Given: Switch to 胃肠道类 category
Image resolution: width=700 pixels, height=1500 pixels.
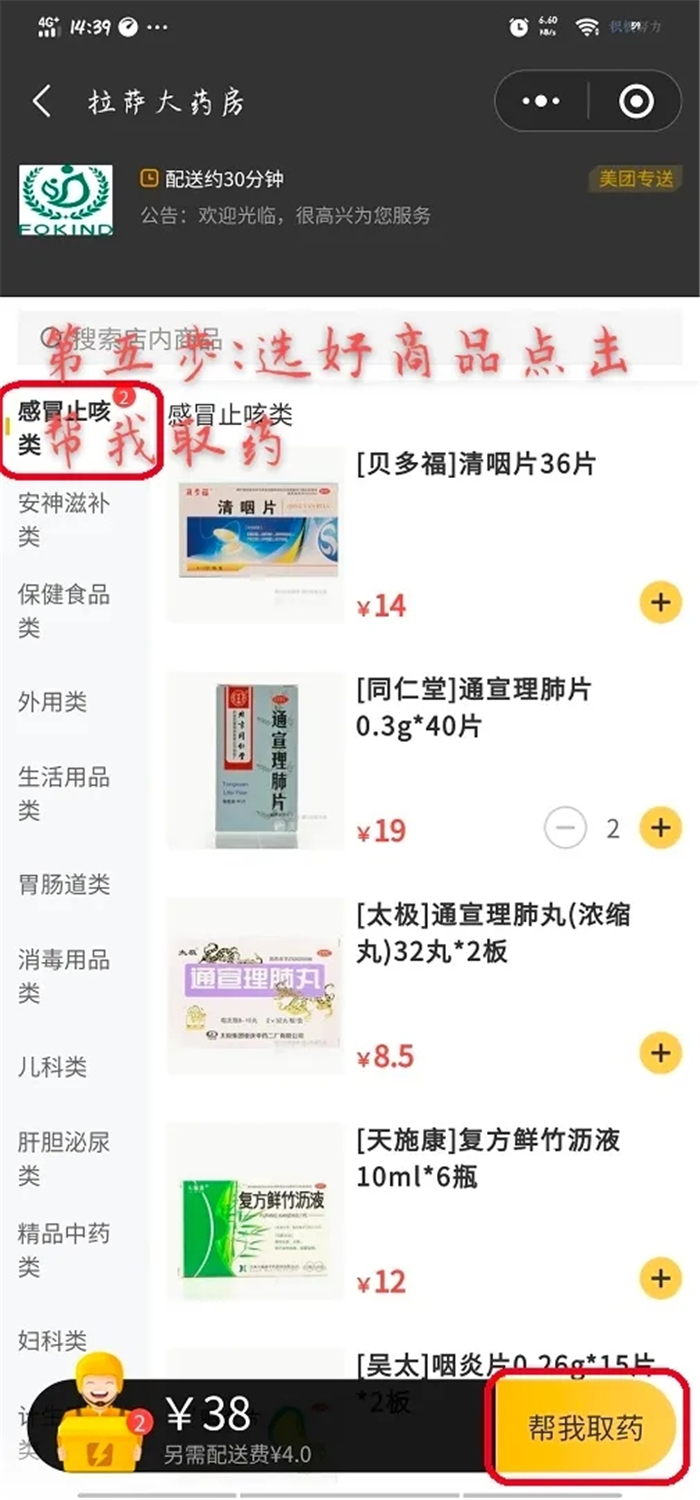Looking at the screenshot, I should coord(64,884).
